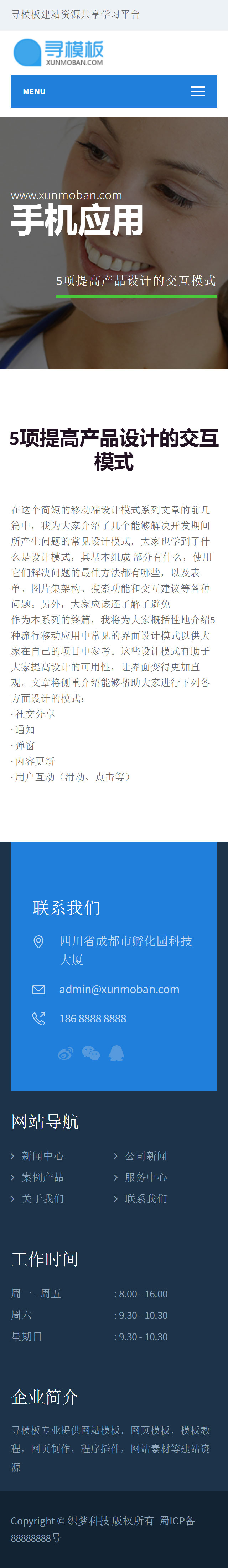Image resolution: width=228 pixels, height=1568 pixels.
Task: Go to 新闻中心 in site navigation
Action: [x=42, y=1155]
